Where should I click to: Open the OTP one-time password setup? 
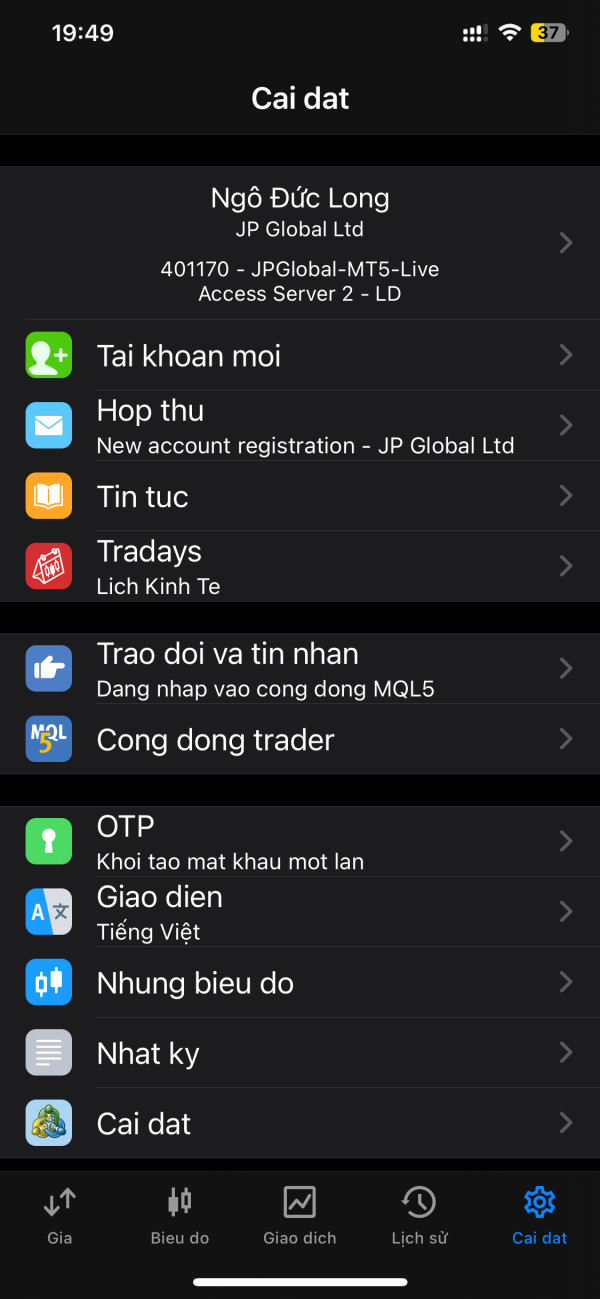pyautogui.click(x=300, y=841)
